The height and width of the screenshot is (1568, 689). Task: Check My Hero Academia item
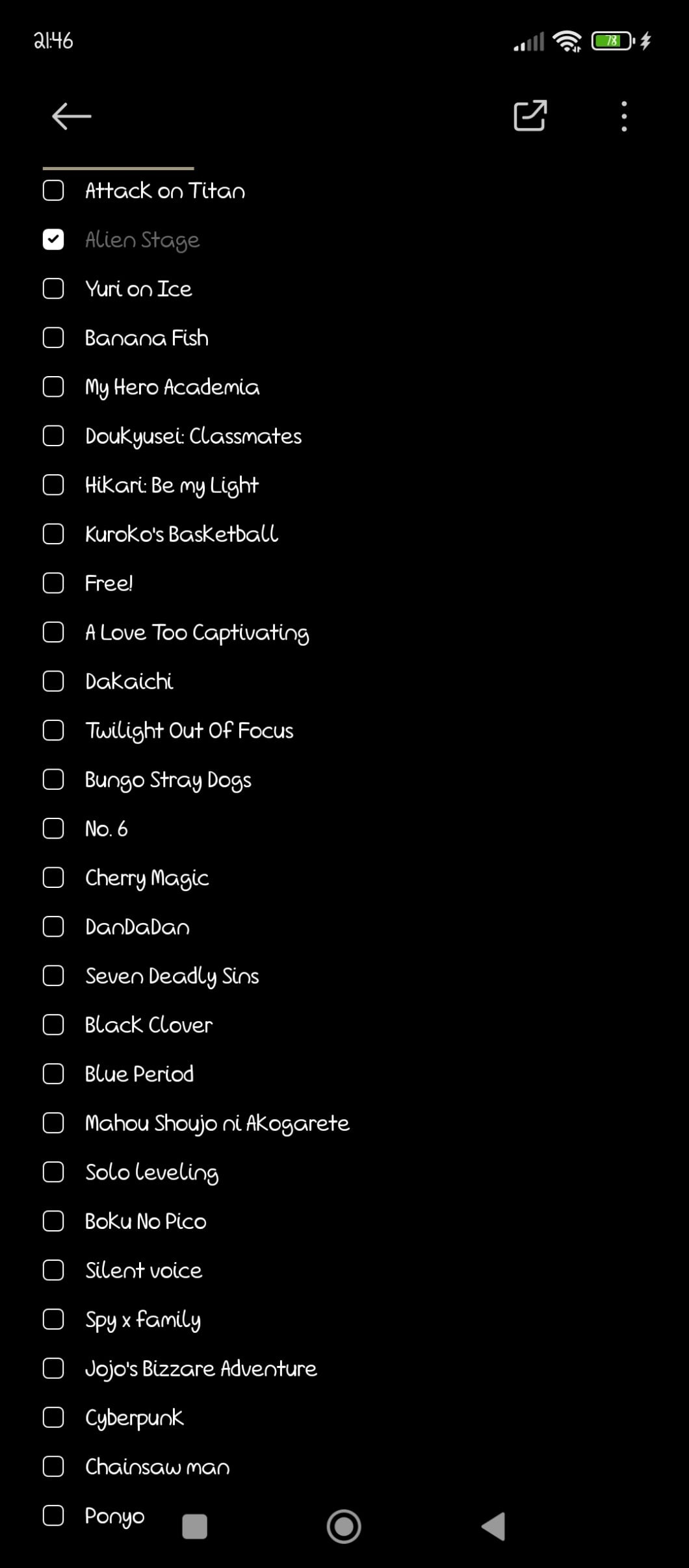[x=53, y=387]
